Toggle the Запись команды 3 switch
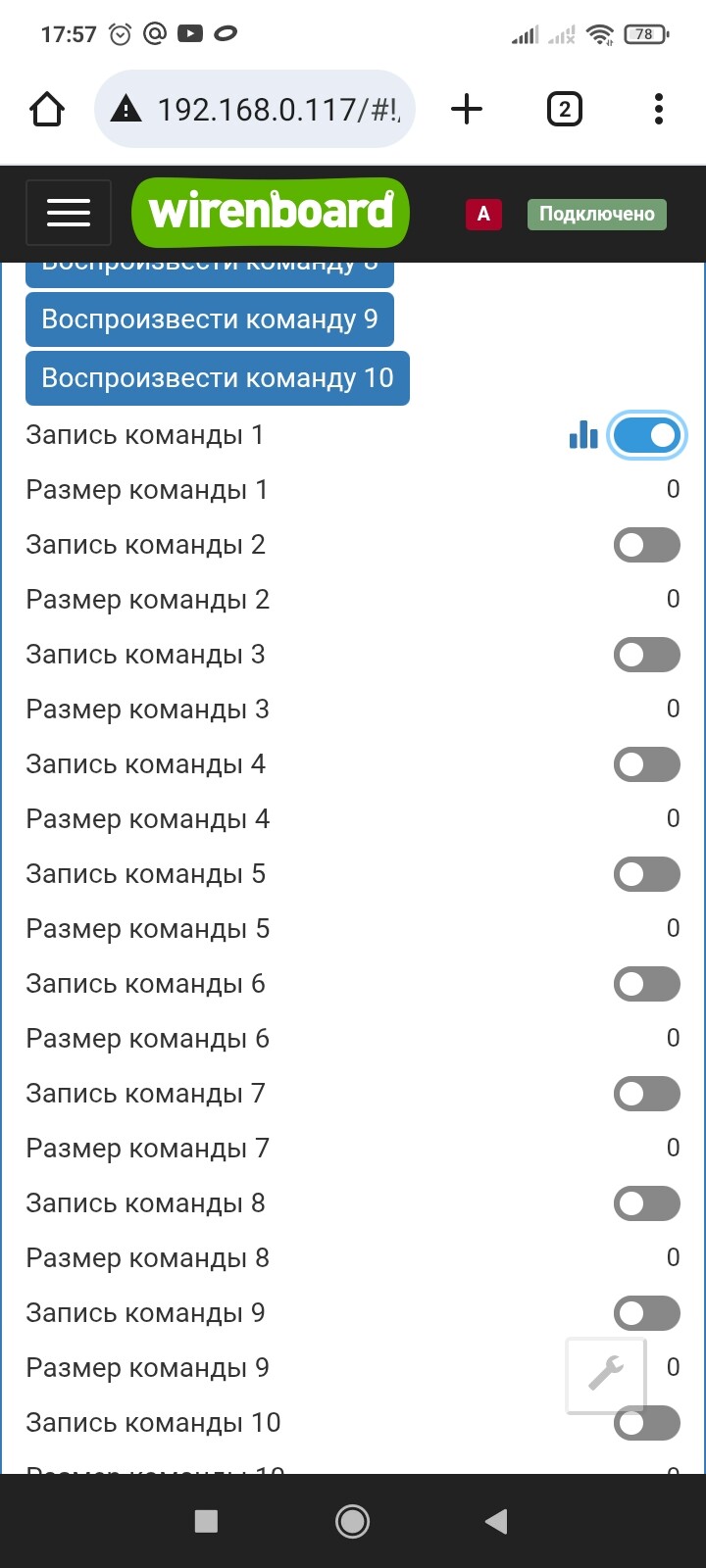This screenshot has height=1568, width=706. coord(647,655)
